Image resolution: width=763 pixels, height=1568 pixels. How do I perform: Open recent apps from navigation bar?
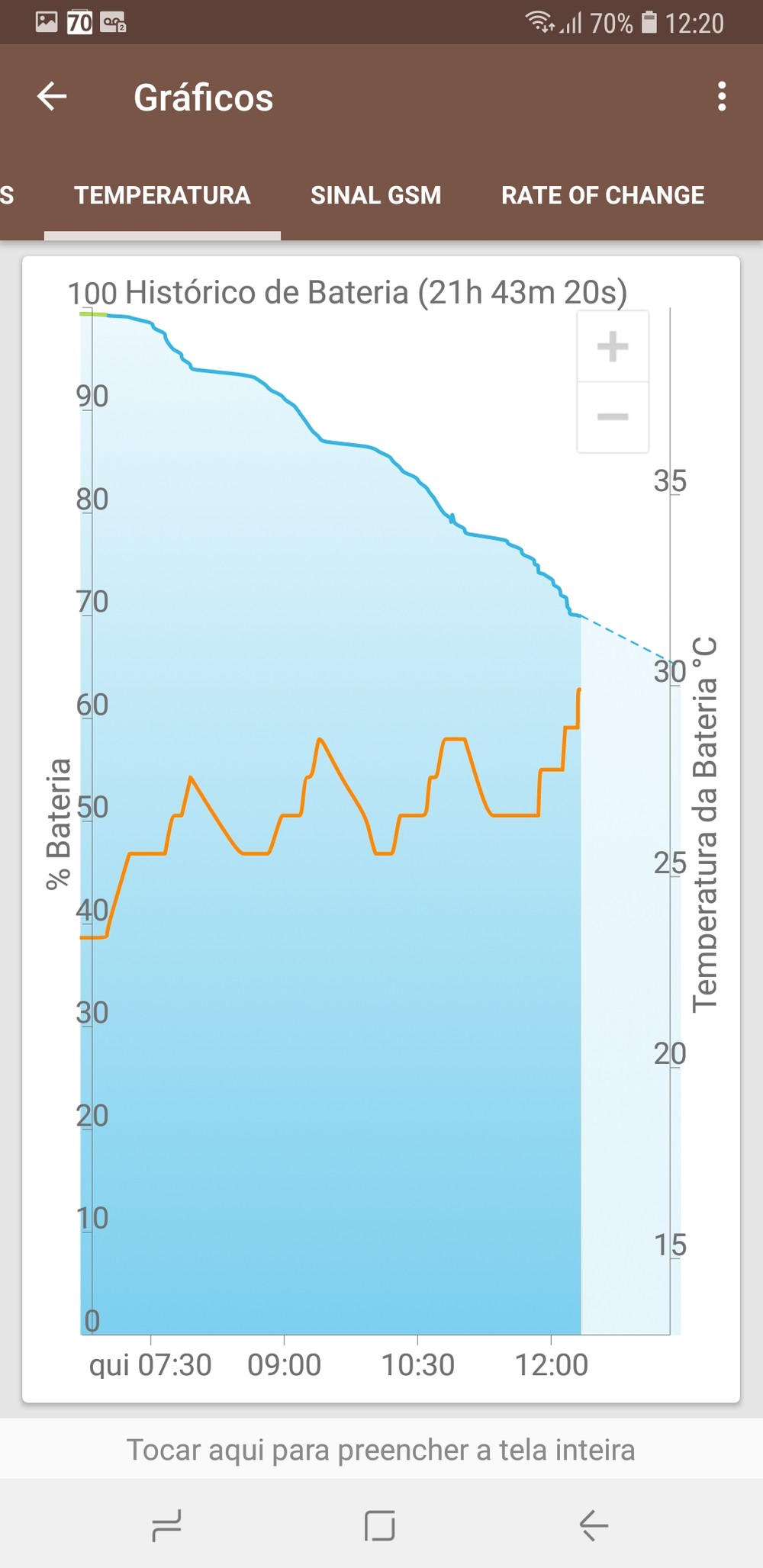166,1526
